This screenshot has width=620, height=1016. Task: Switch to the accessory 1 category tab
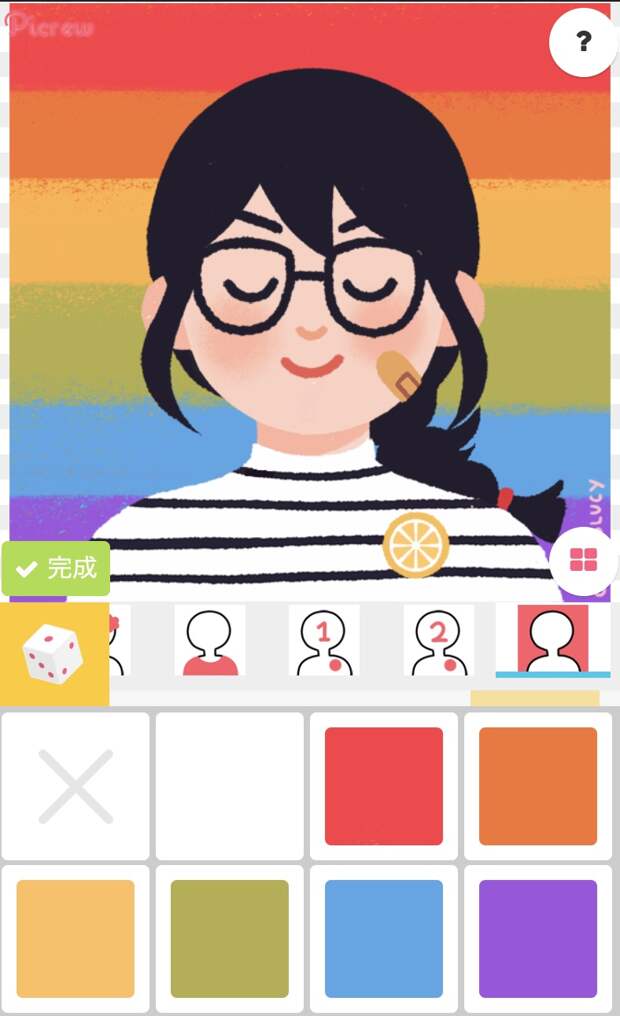click(x=324, y=640)
